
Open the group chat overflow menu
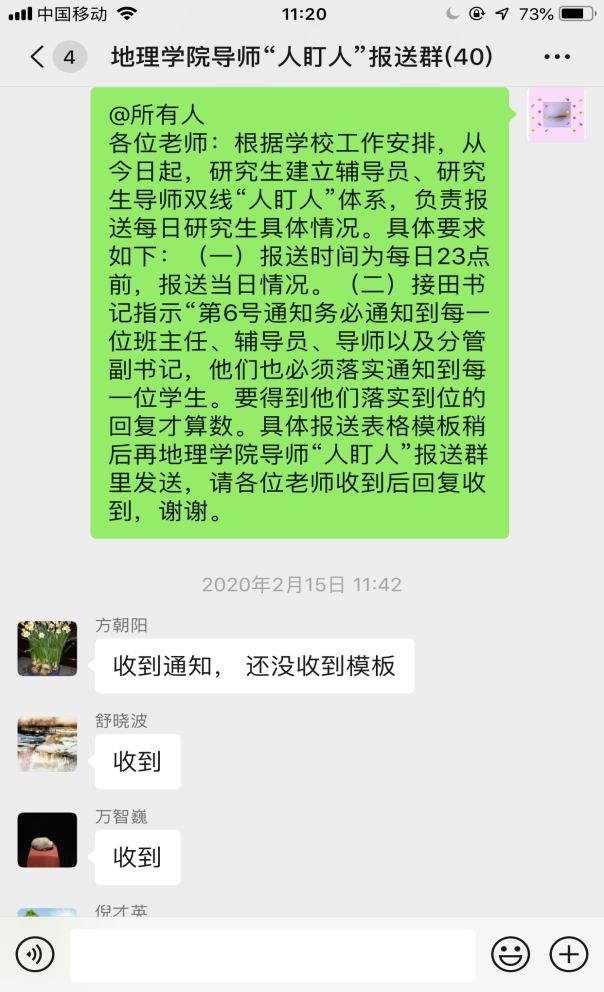click(558, 57)
